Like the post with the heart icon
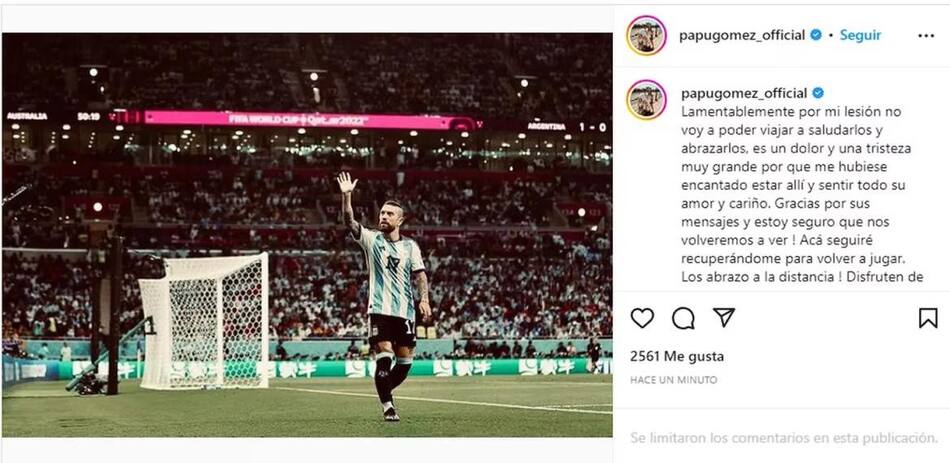 (x=642, y=318)
